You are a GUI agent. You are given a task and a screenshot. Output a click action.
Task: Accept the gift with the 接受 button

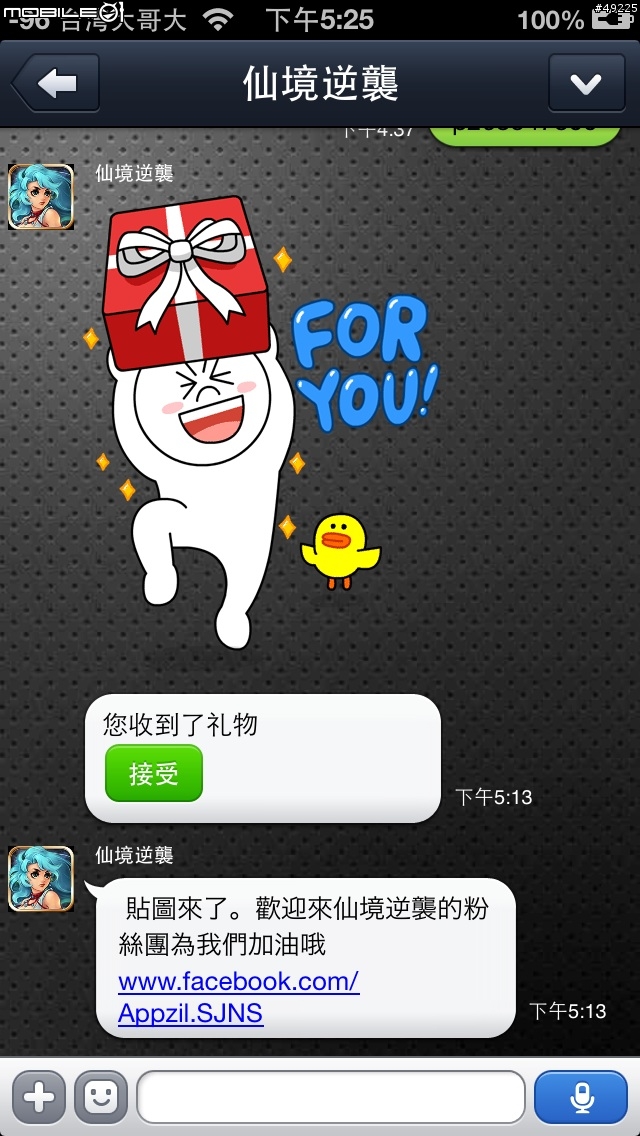(x=154, y=773)
